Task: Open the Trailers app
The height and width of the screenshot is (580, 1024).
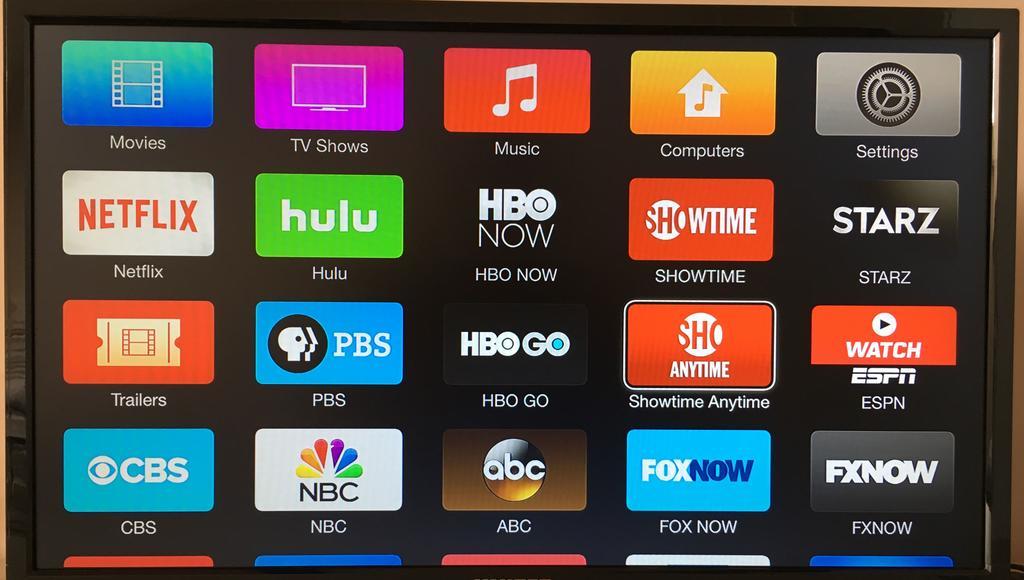Action: pyautogui.click(x=138, y=342)
